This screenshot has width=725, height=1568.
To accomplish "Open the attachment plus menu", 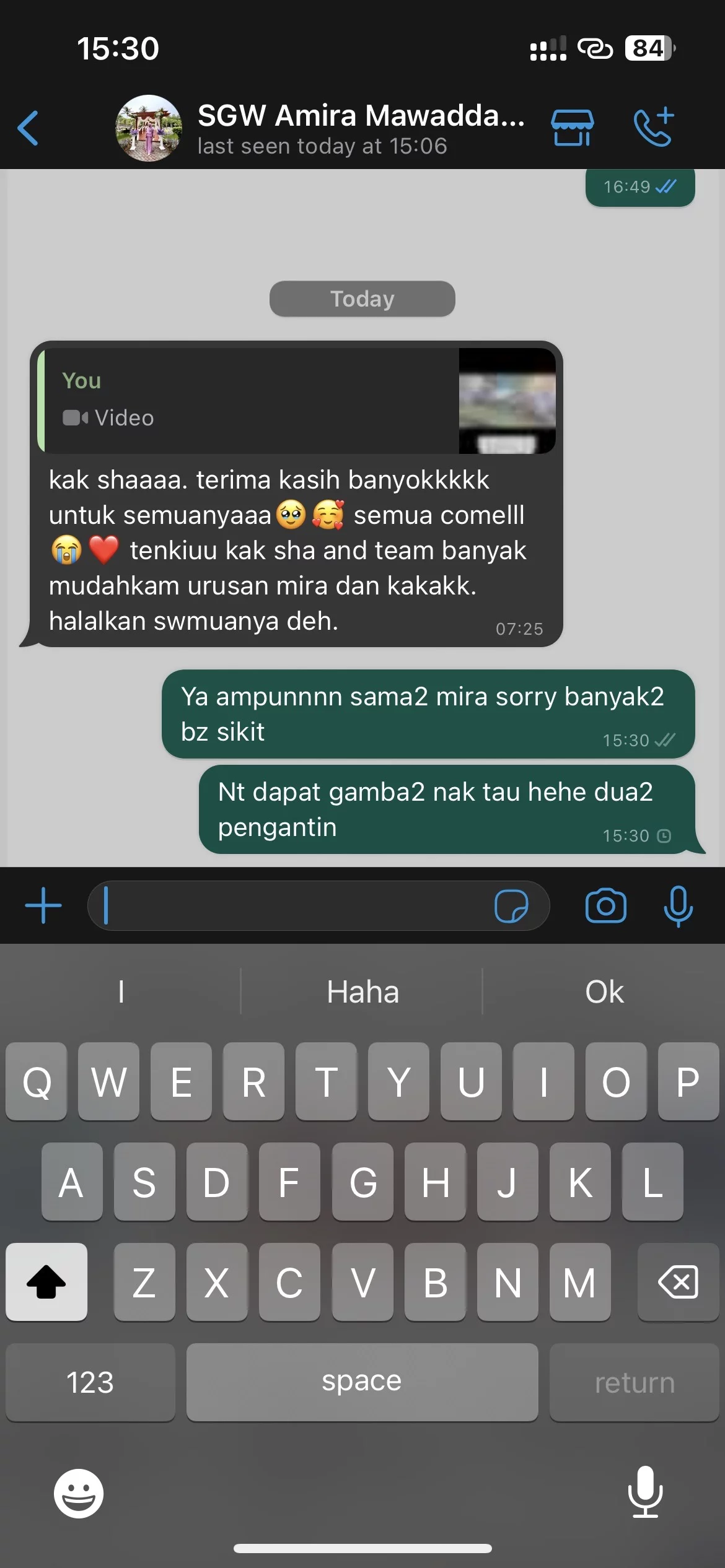I will click(43, 905).
